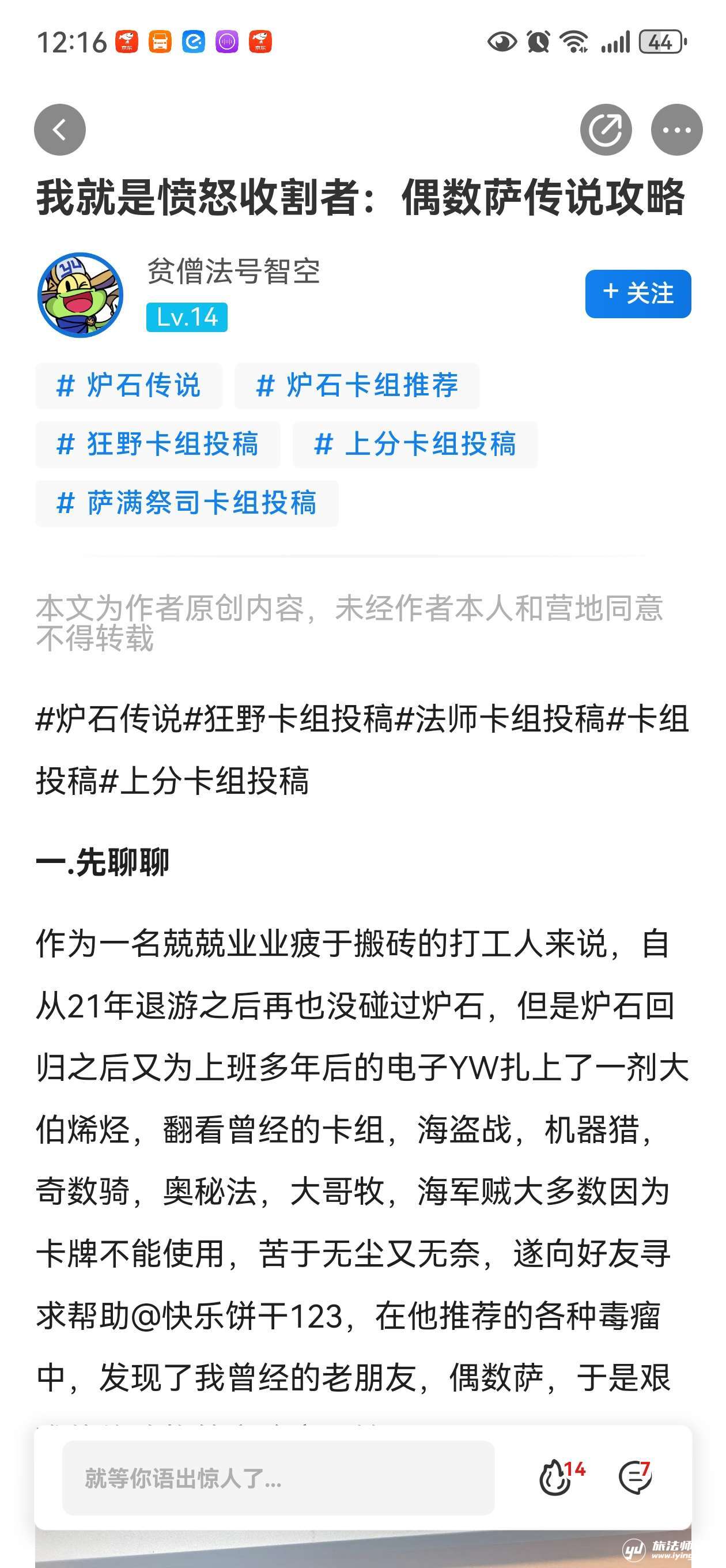Tap the # 狂野卡组投稿 tag
The image size is (726, 1568).
(x=158, y=444)
